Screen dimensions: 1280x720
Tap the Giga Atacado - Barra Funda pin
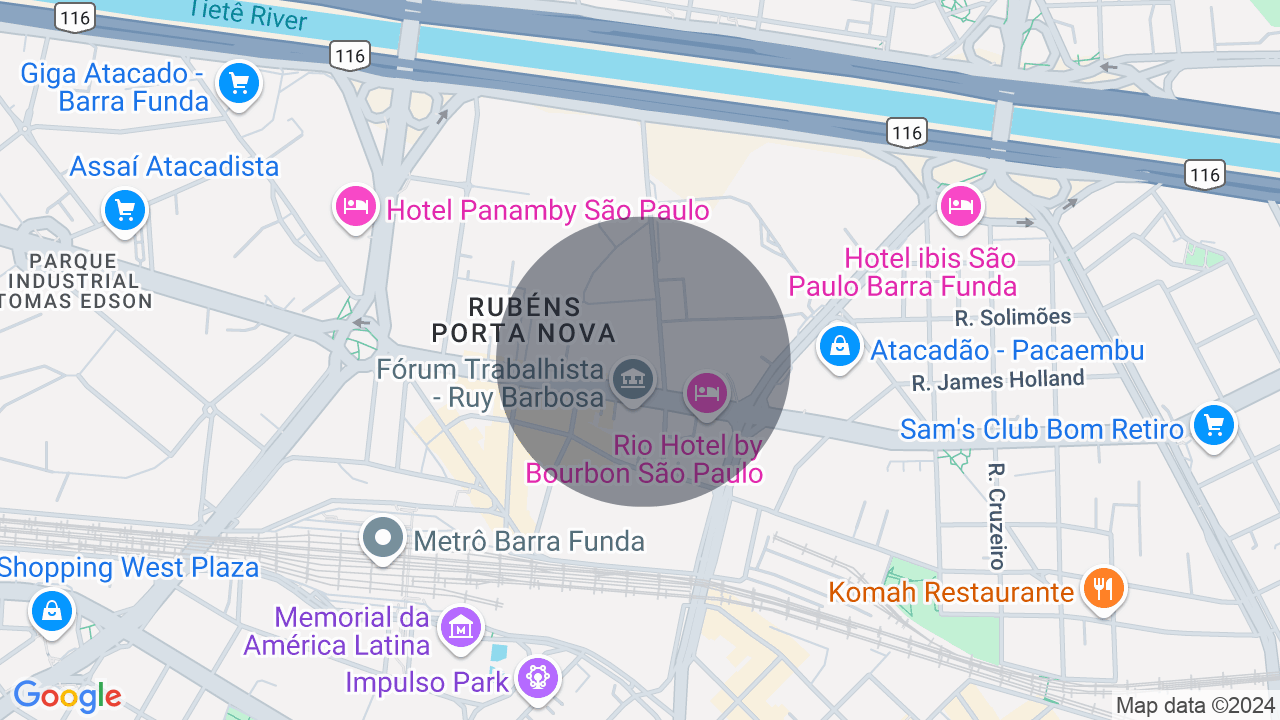[239, 84]
